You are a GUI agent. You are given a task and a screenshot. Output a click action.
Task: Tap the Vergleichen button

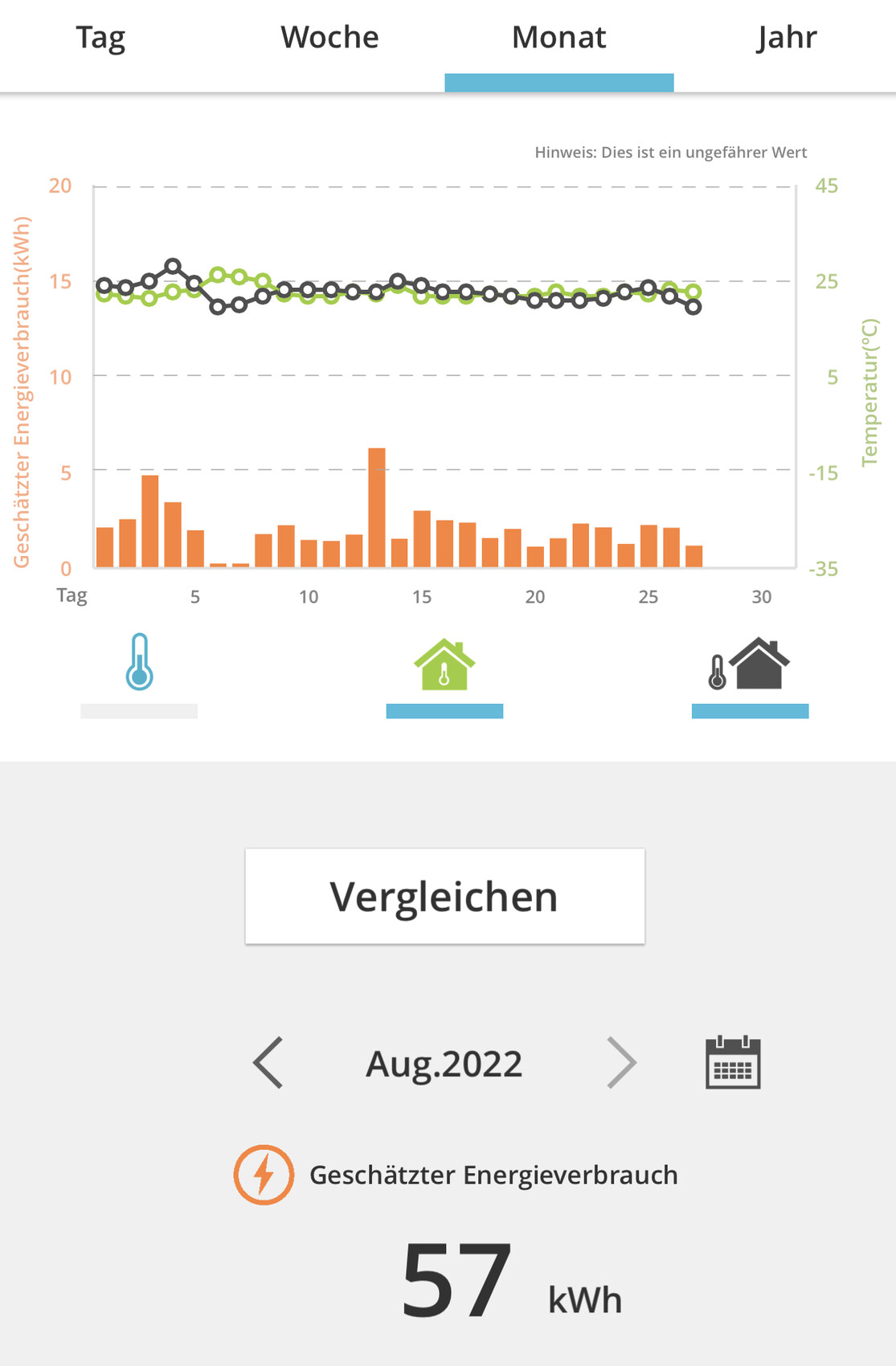tap(444, 896)
